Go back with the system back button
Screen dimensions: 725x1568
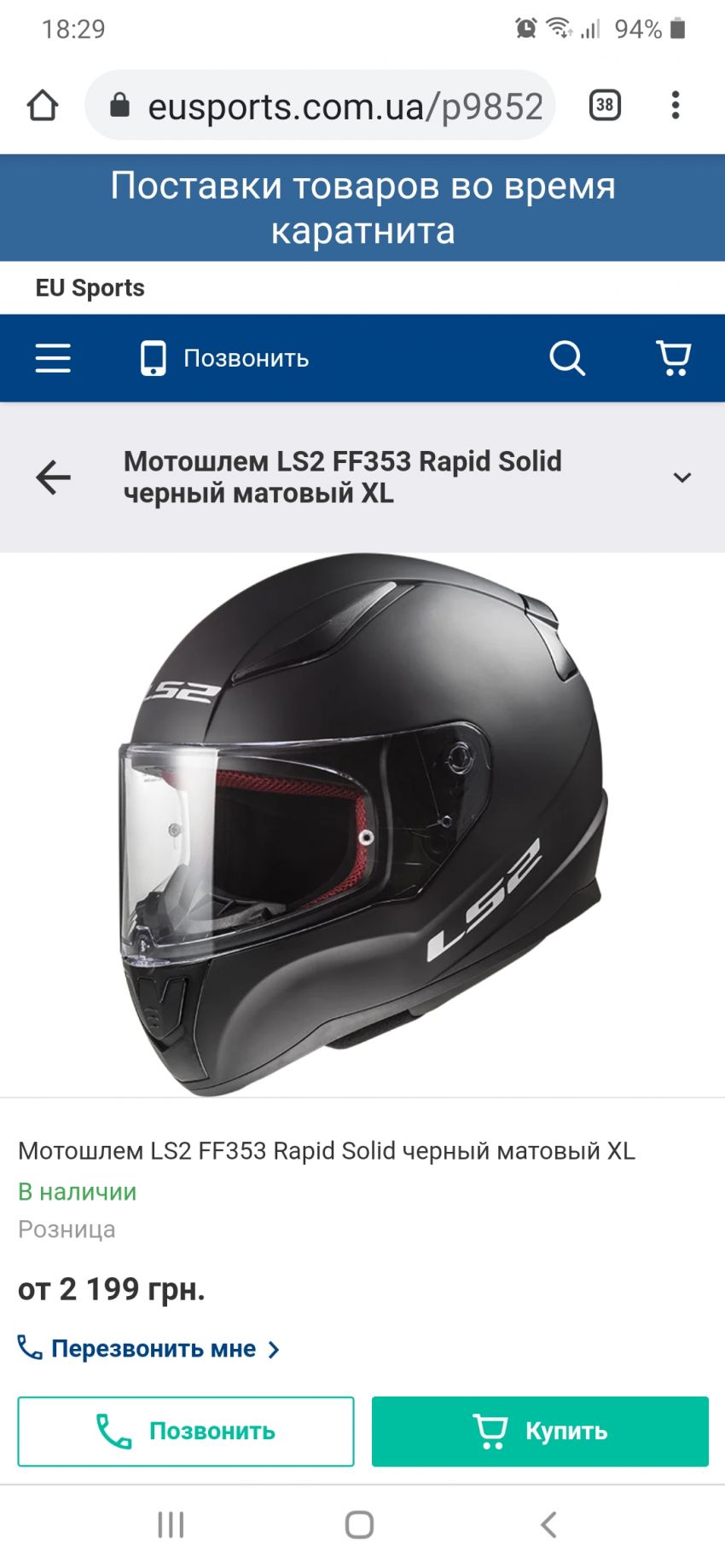click(x=549, y=1525)
